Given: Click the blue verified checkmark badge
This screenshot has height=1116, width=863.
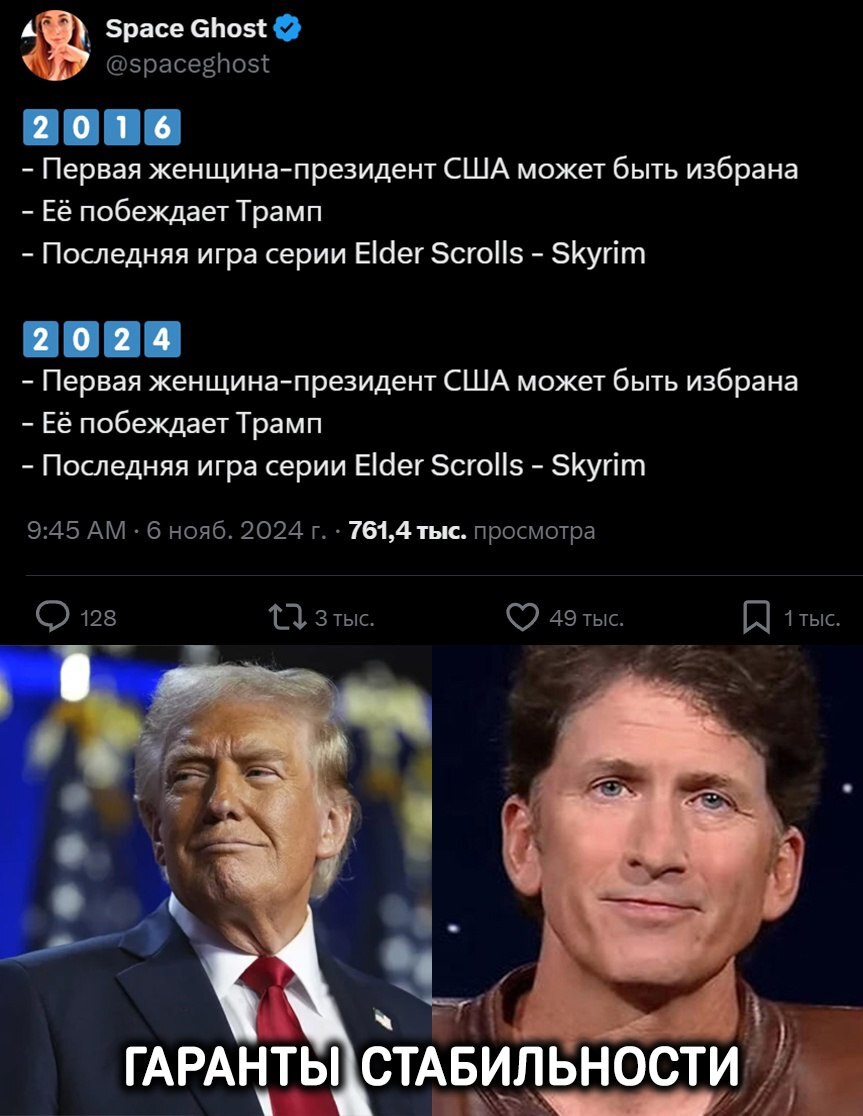Looking at the screenshot, I should 286,28.
